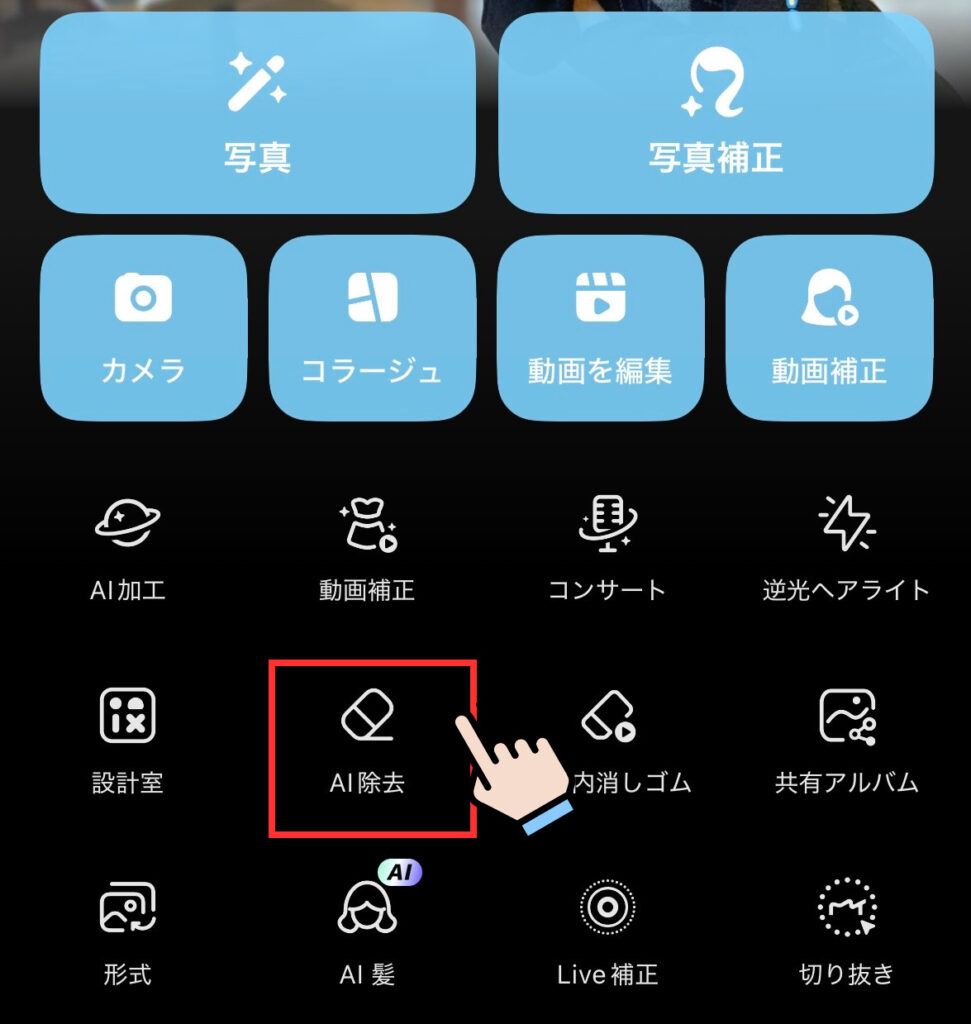Image resolution: width=971 pixels, height=1024 pixels.
Task: Select the 動画を編集 tile
Action: click(600, 327)
